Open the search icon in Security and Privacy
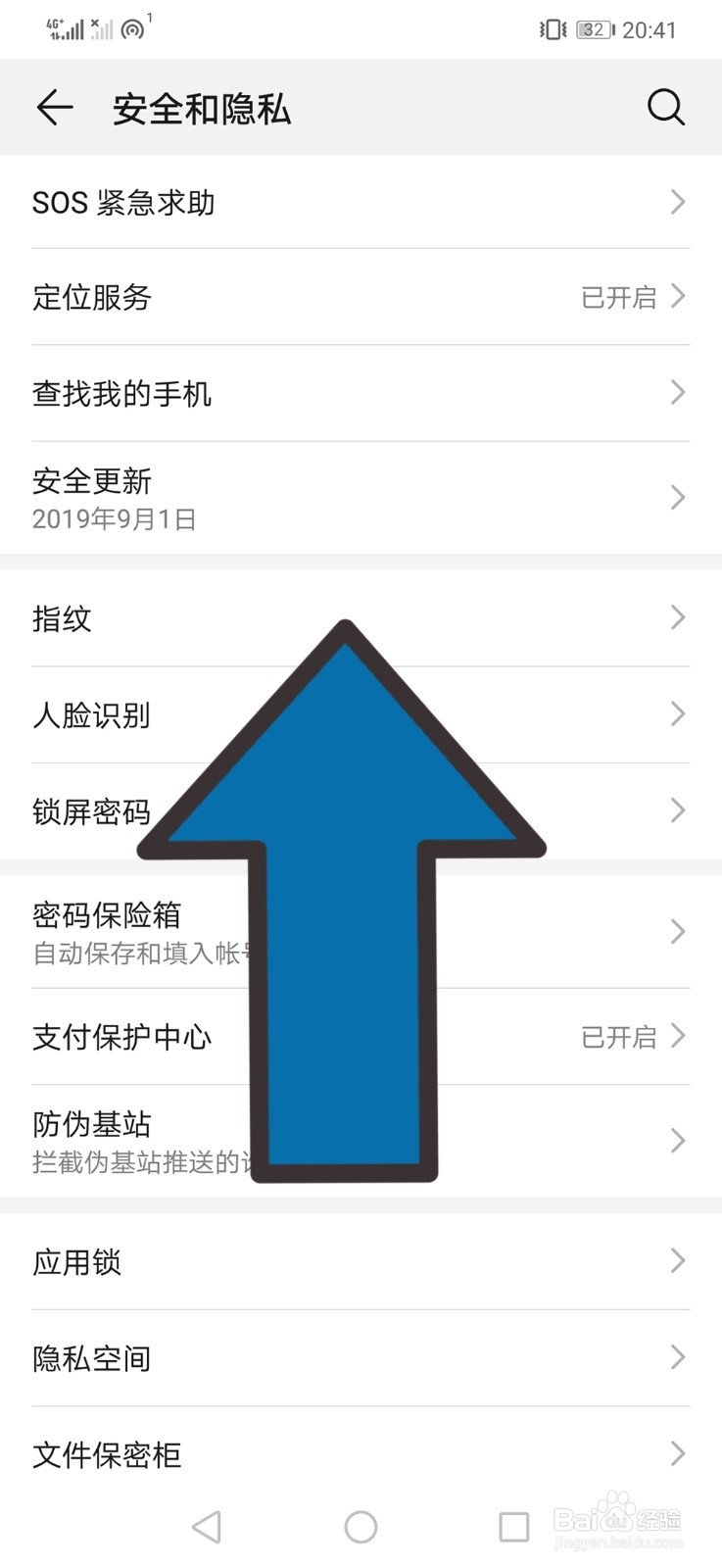This screenshot has width=722, height=1568. tap(666, 108)
